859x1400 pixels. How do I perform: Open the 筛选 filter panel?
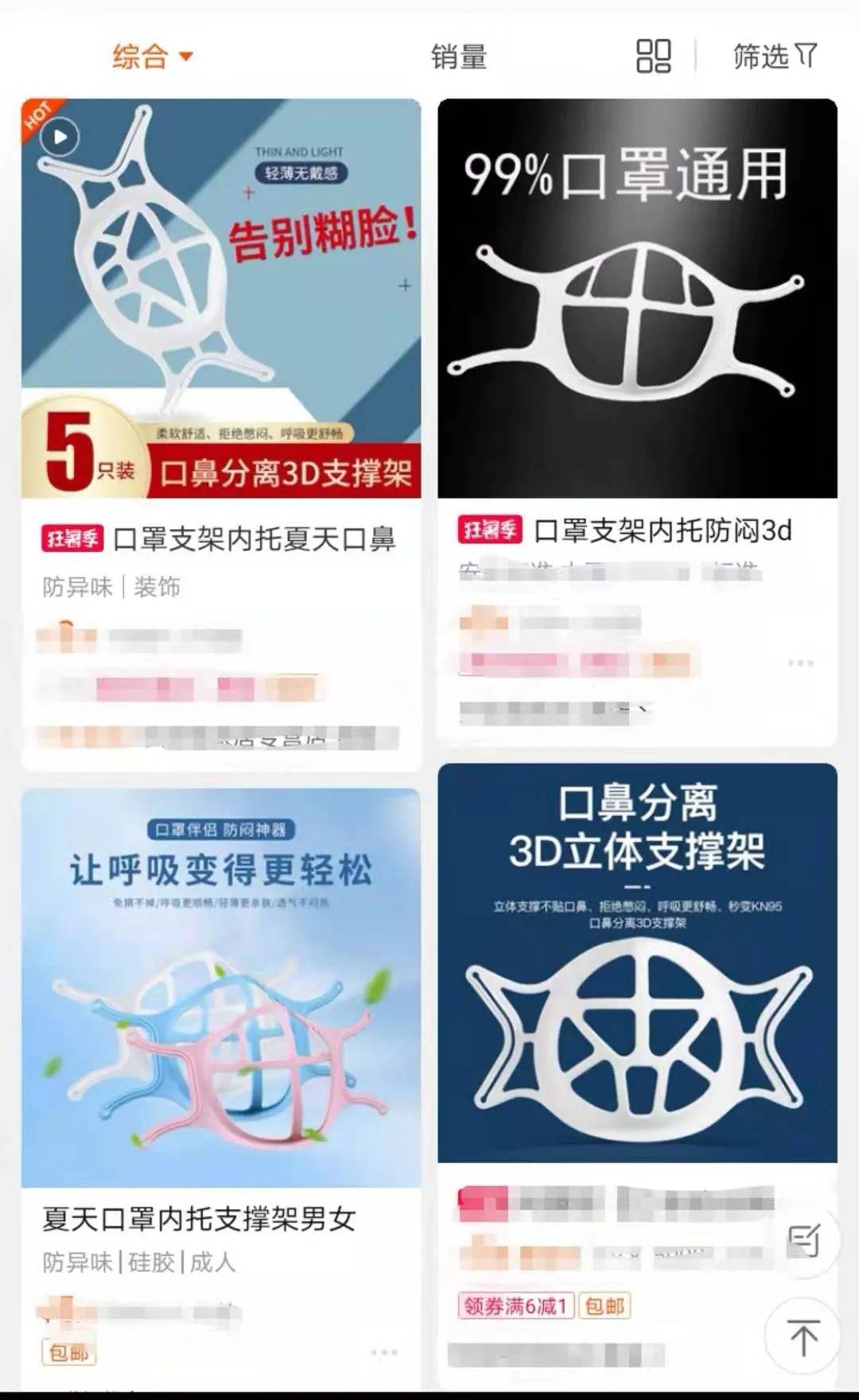click(x=774, y=56)
